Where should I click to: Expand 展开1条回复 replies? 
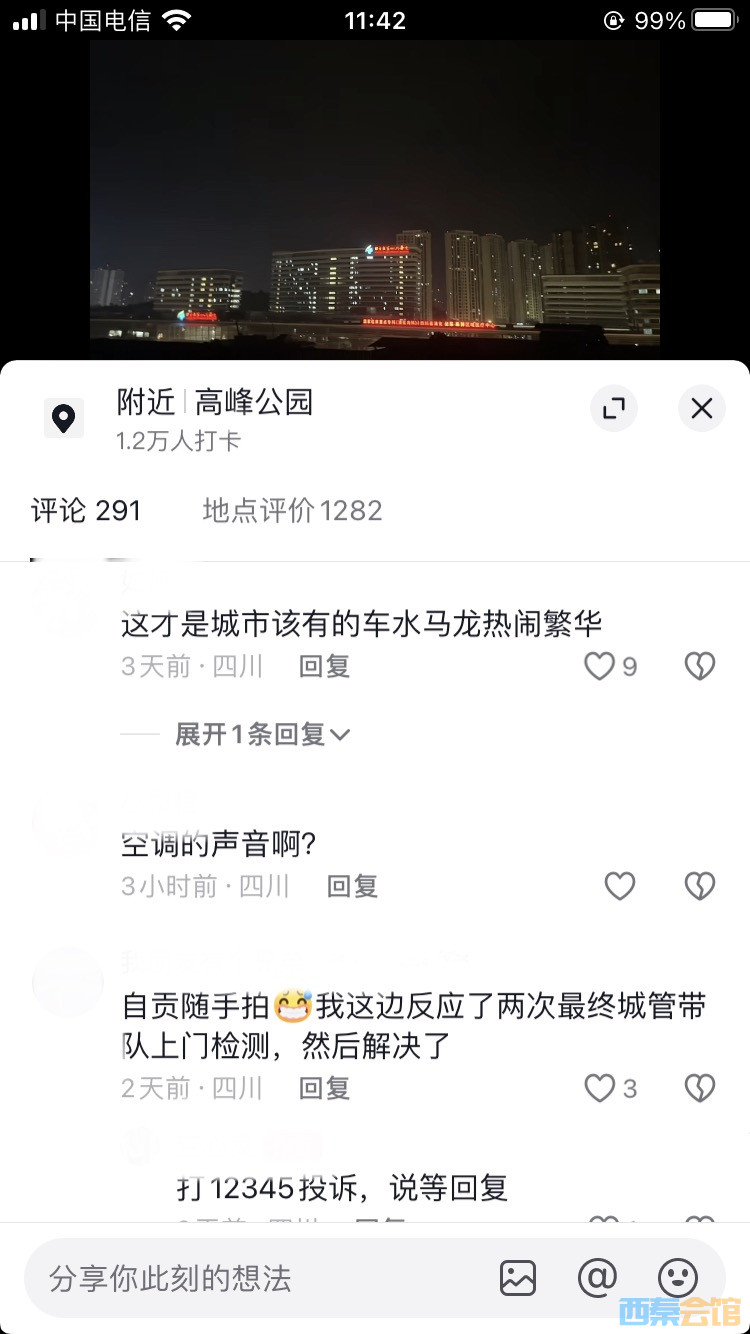(262, 735)
